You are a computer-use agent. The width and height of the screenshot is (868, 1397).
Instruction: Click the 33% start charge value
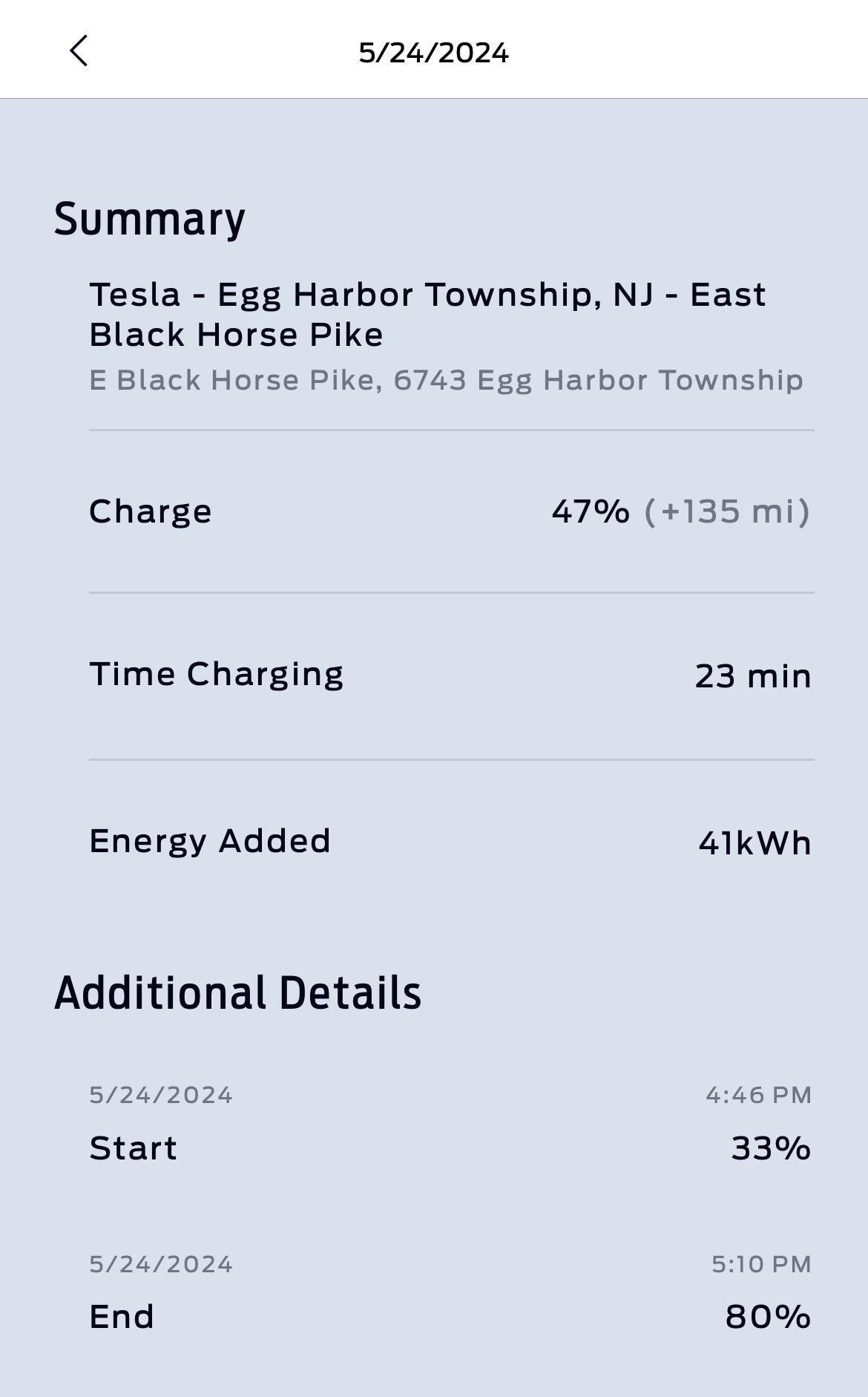[772, 1147]
